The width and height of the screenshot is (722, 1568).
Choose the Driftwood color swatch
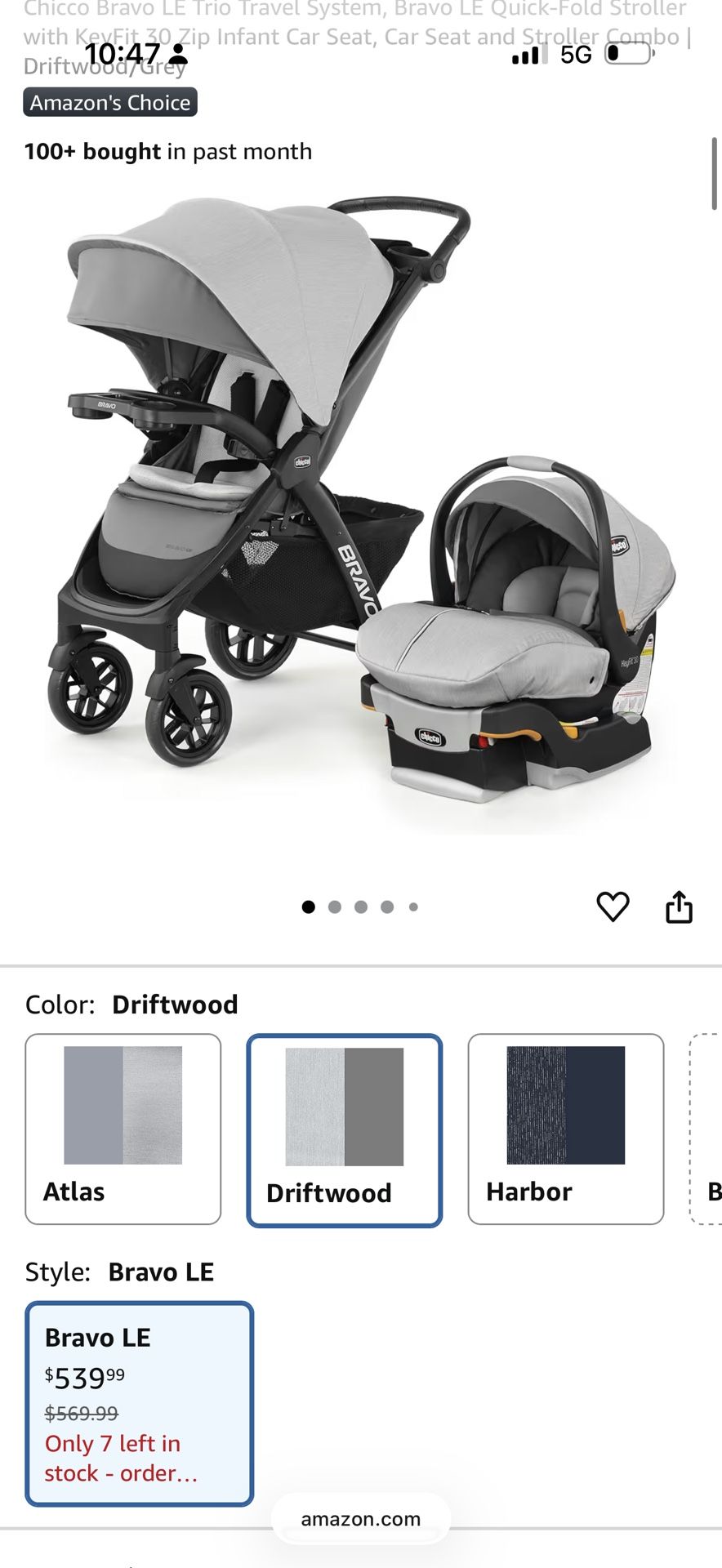point(344,1130)
